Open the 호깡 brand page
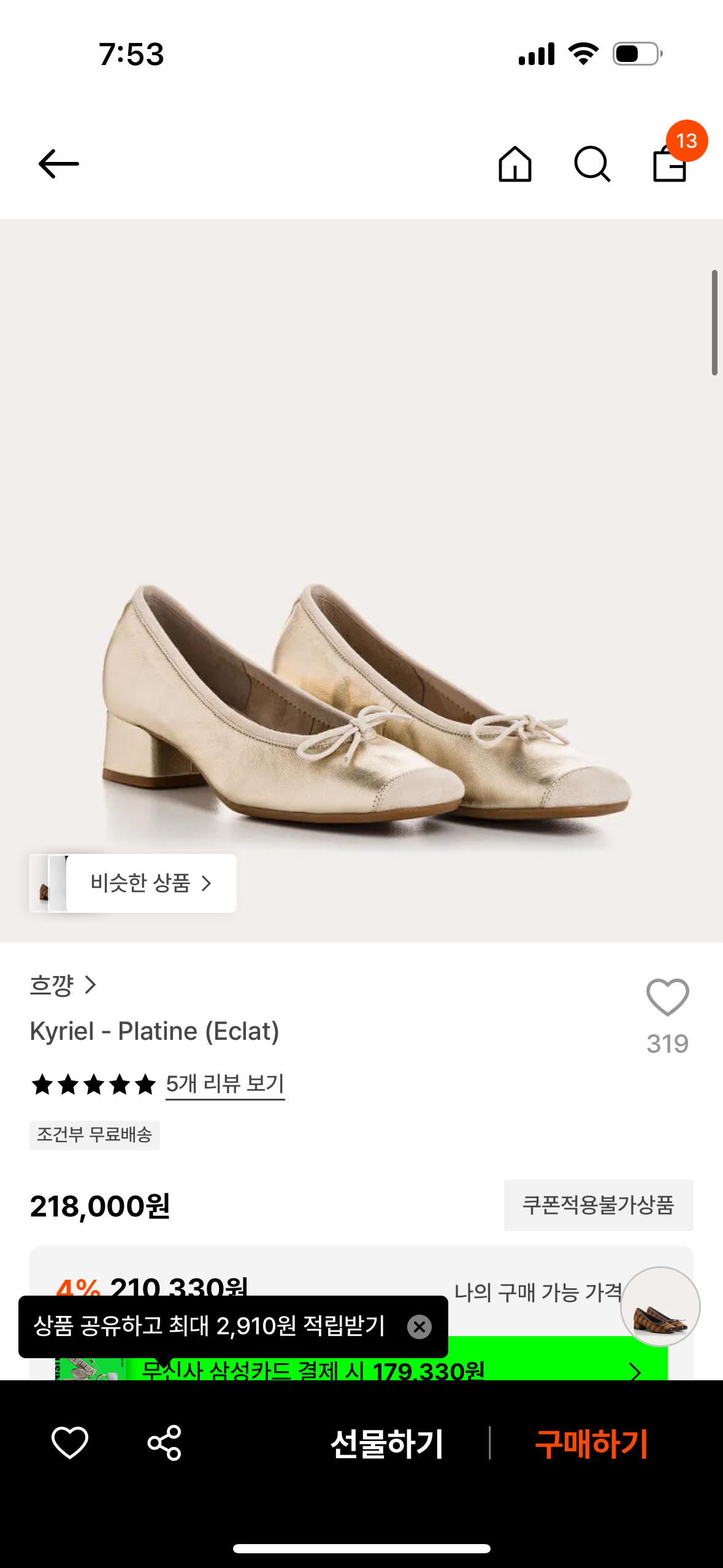This screenshot has height=1568, width=723. 63,985
